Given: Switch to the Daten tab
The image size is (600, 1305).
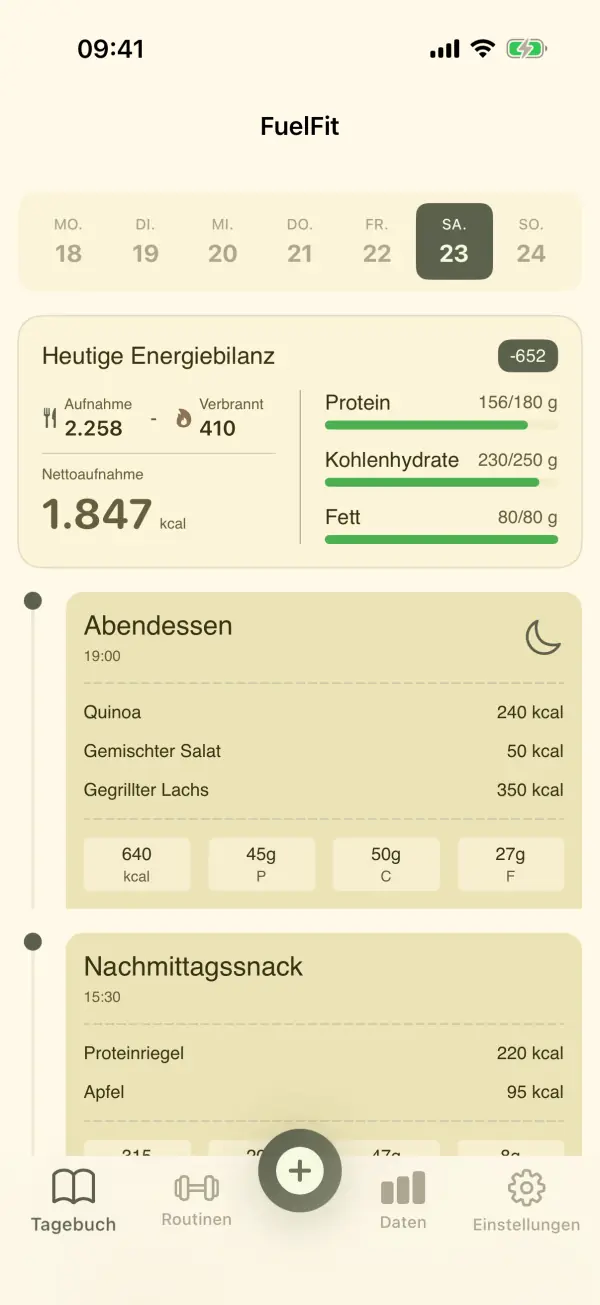Looking at the screenshot, I should (x=403, y=1200).
